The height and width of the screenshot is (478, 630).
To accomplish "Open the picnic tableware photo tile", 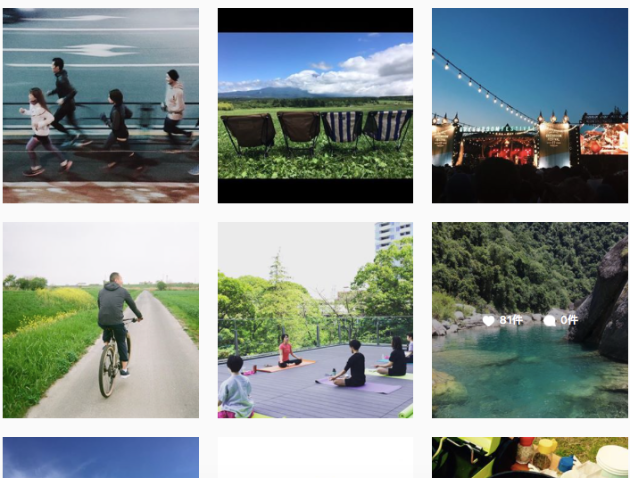I will click(x=530, y=457).
